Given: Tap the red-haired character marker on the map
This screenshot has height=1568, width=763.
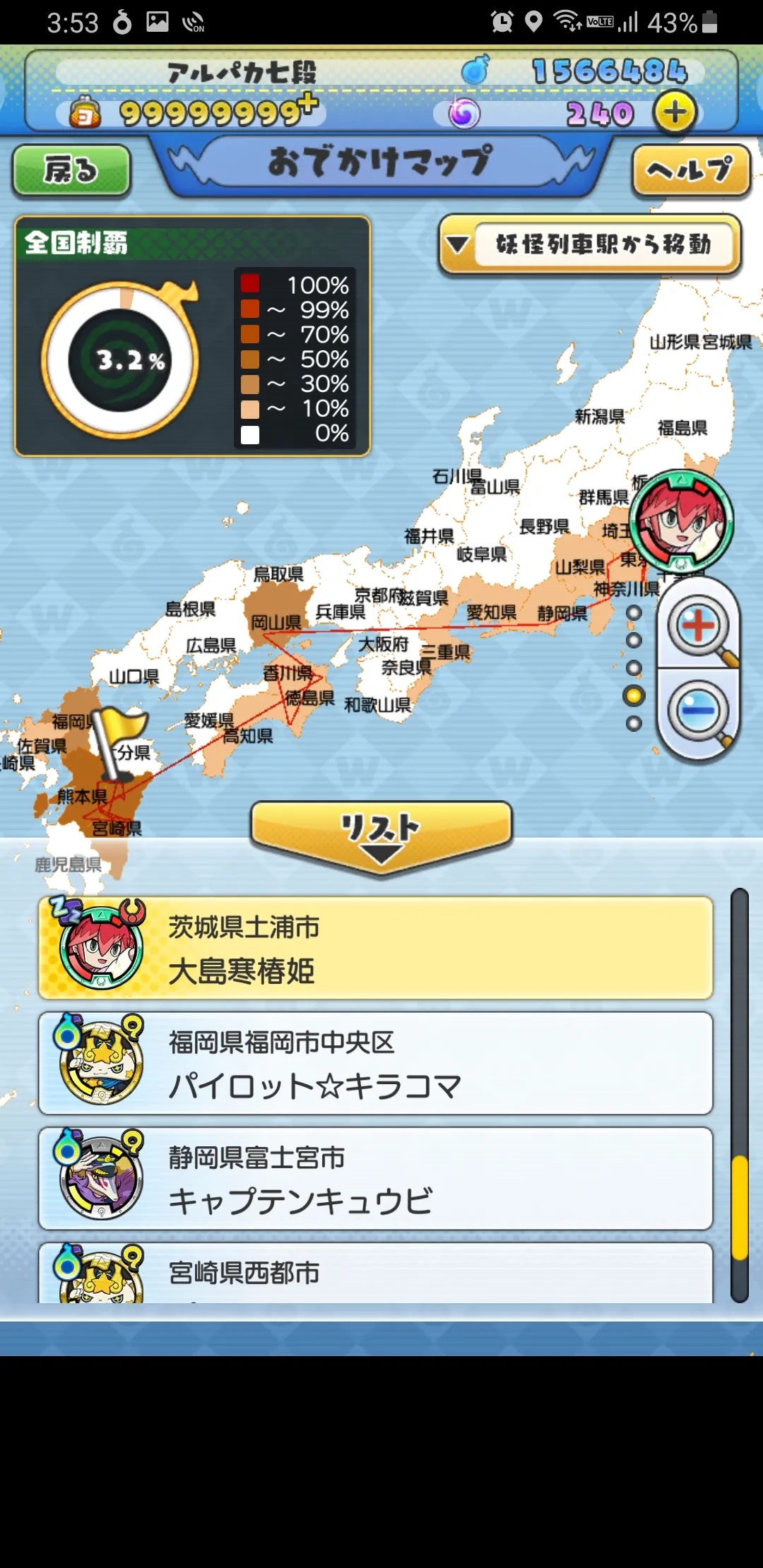Looking at the screenshot, I should pos(681,521).
